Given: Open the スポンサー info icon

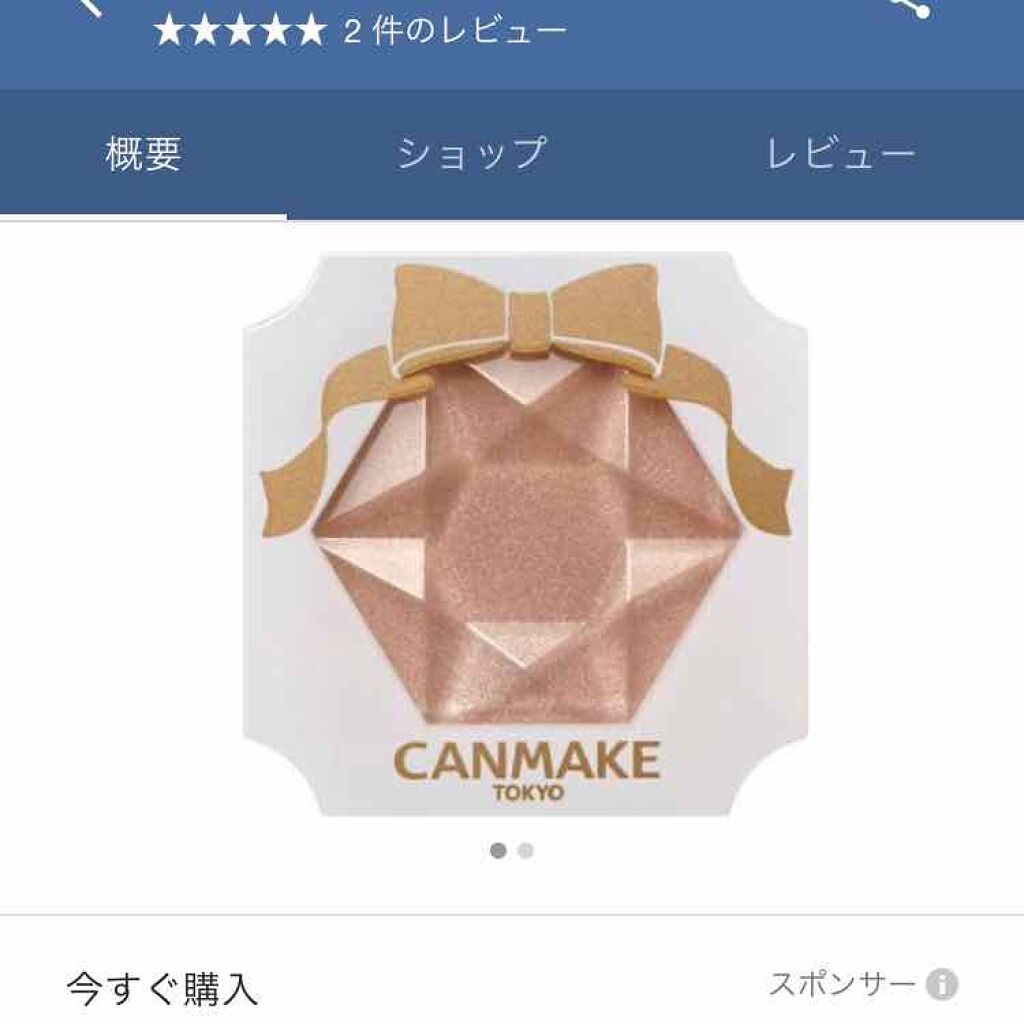Looking at the screenshot, I should 941,985.
